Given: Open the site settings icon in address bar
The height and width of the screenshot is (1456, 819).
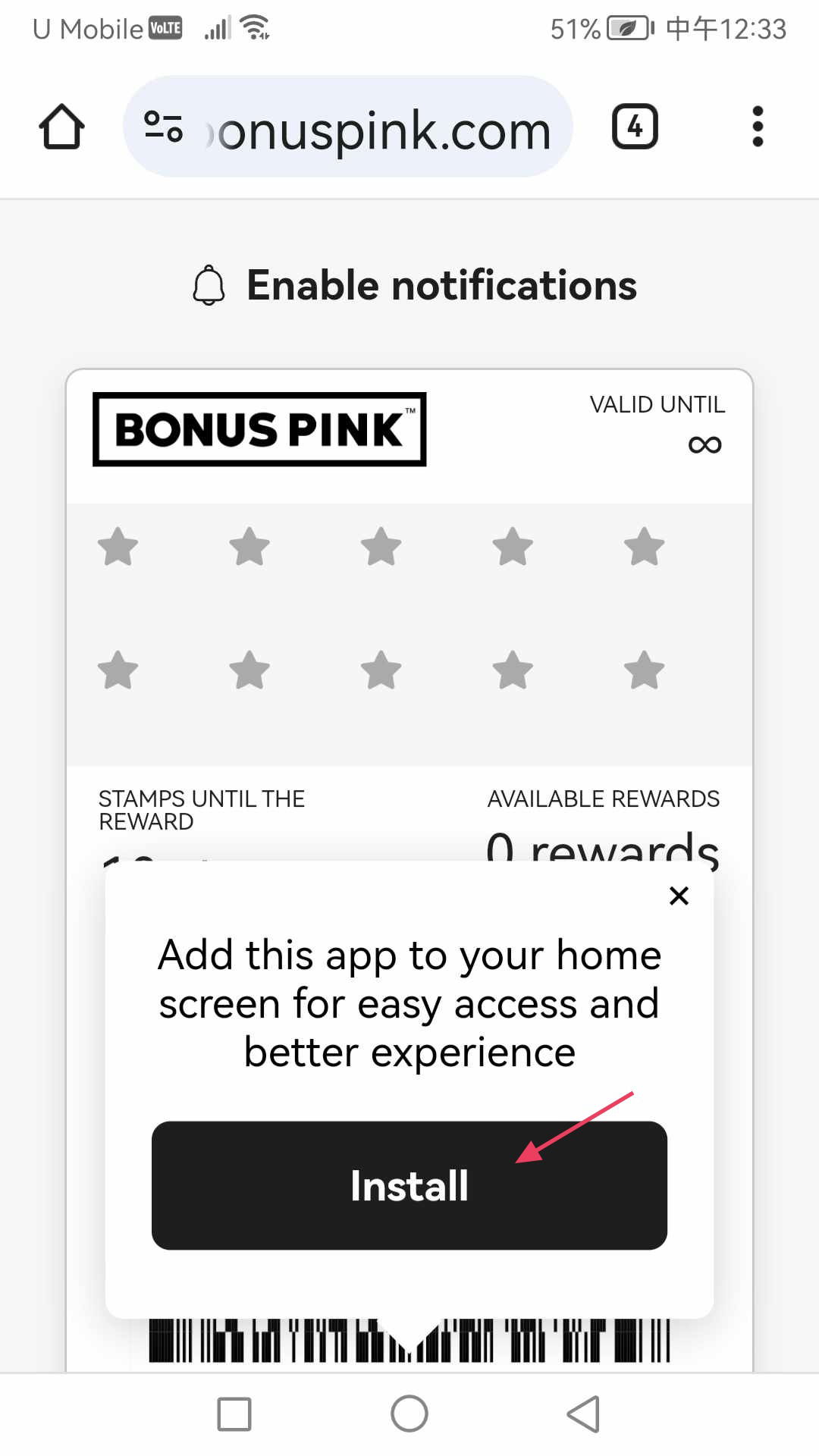Looking at the screenshot, I should (x=163, y=127).
